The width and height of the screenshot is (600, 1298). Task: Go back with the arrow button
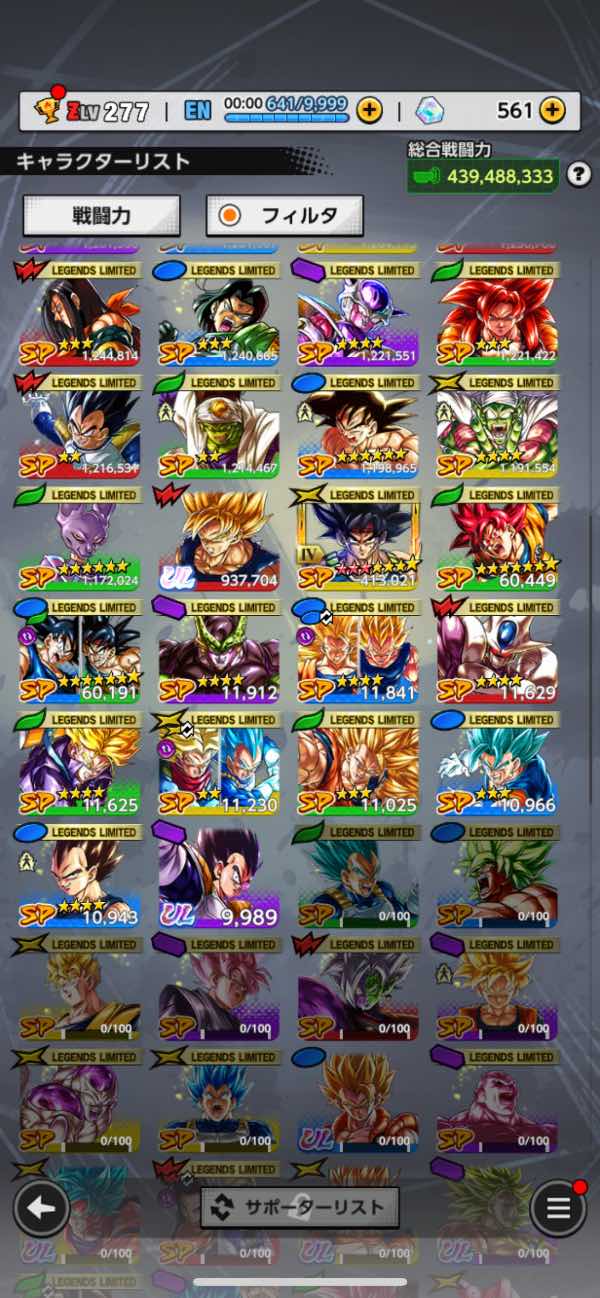coord(41,1208)
